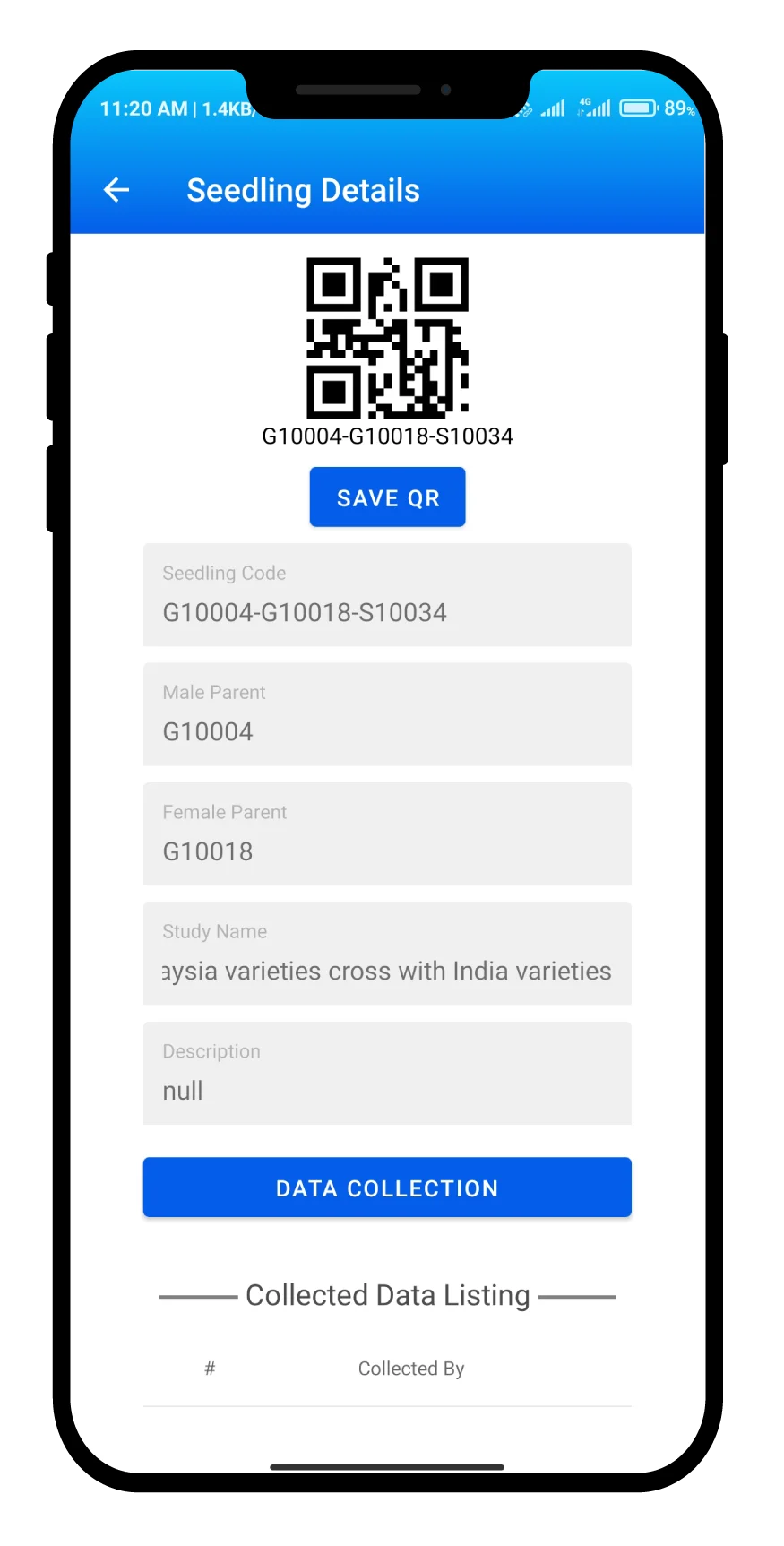Tap the Description field
784x1546 pixels.
point(387,1074)
